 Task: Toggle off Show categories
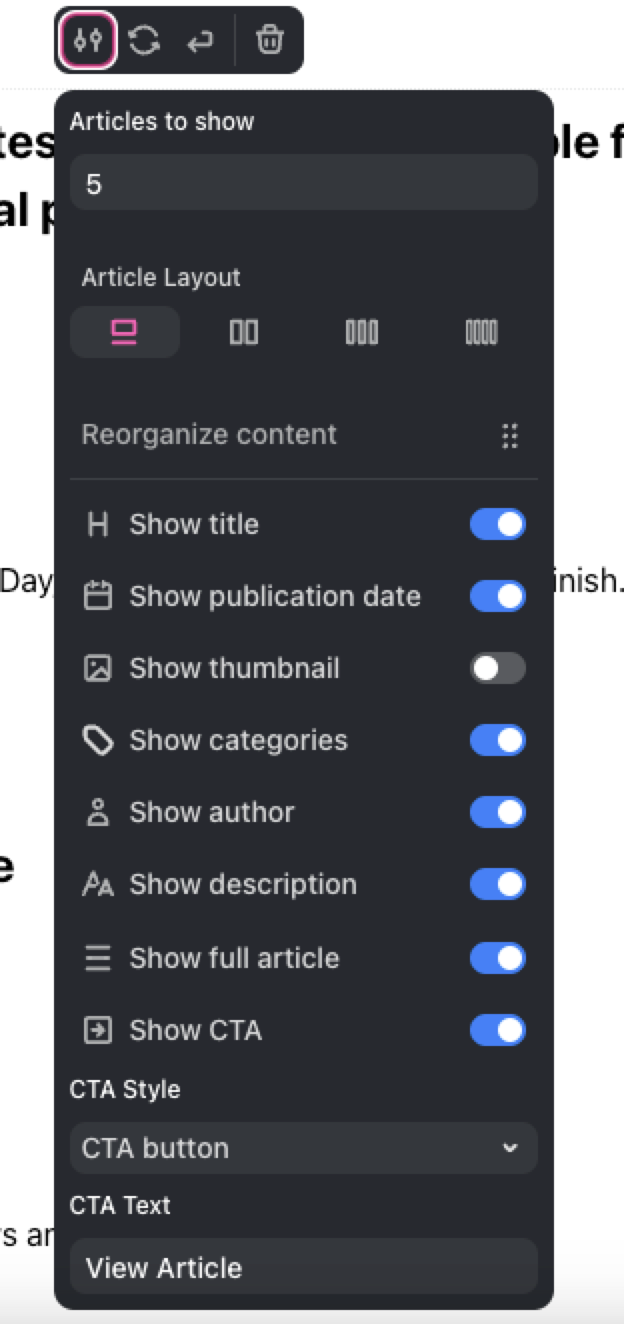pyautogui.click(x=497, y=740)
